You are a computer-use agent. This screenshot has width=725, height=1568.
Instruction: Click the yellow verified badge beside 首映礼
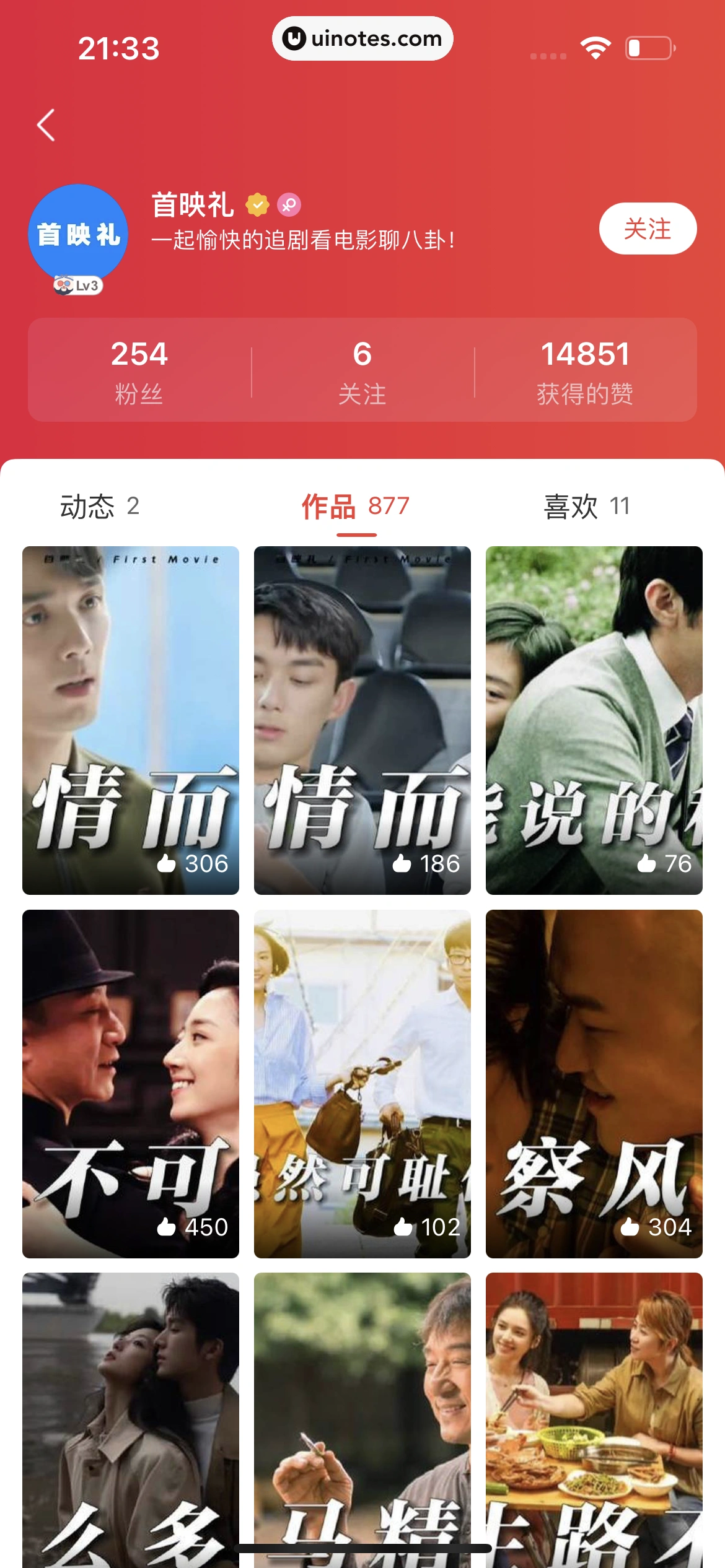pyautogui.click(x=258, y=204)
